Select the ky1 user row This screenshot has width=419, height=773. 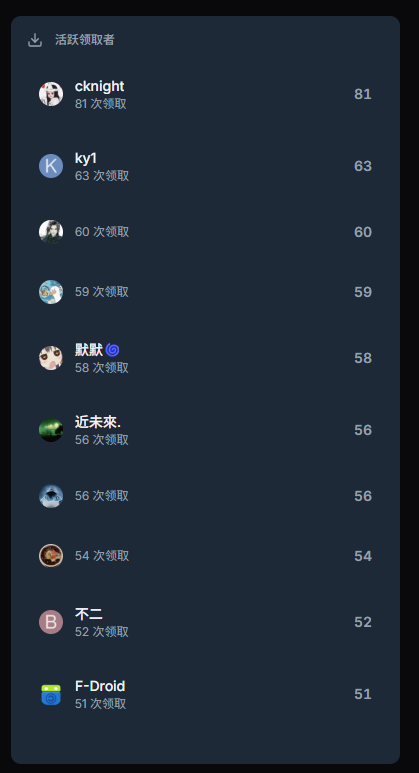[205, 166]
